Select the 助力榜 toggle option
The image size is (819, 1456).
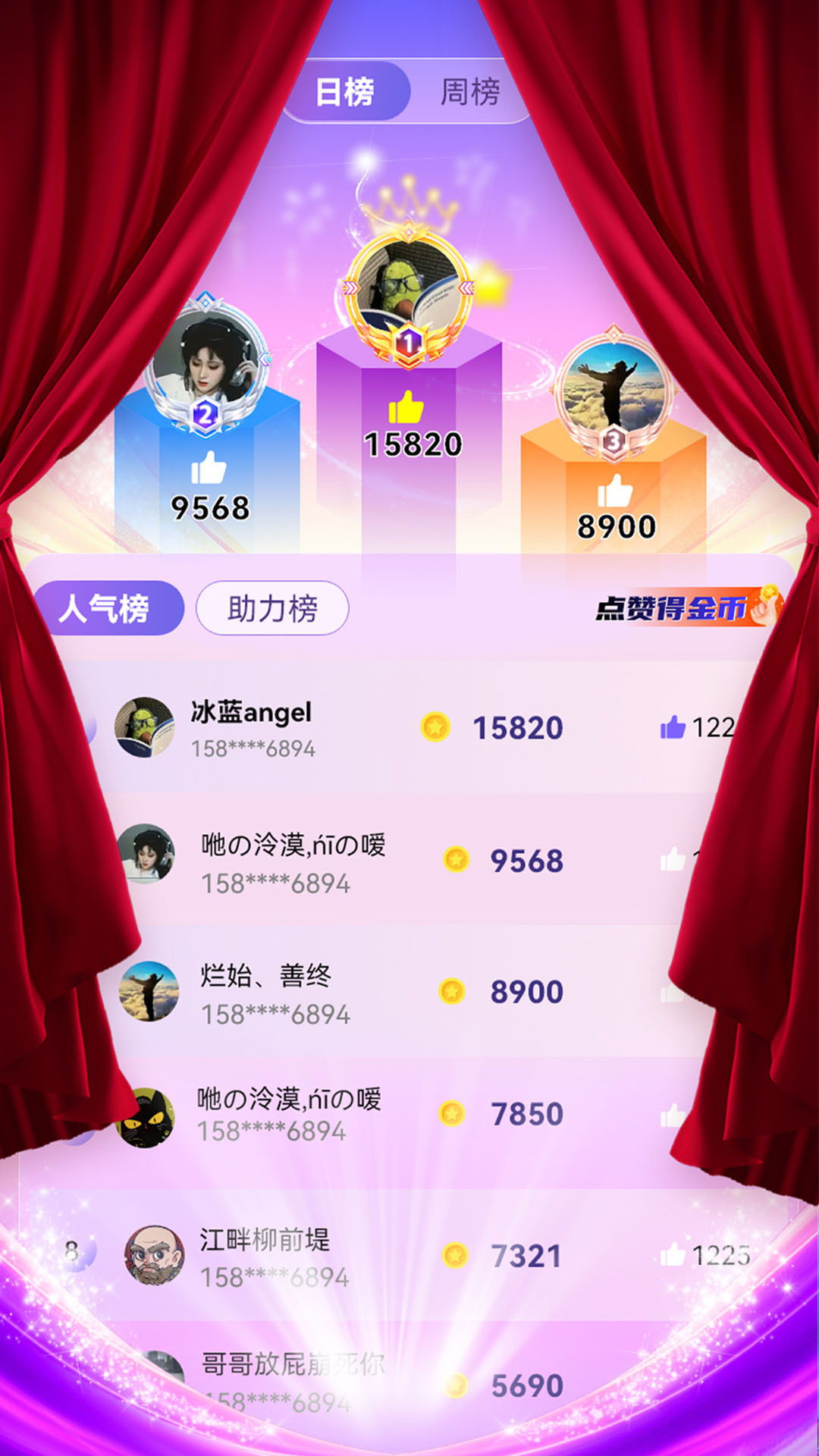coord(273,607)
